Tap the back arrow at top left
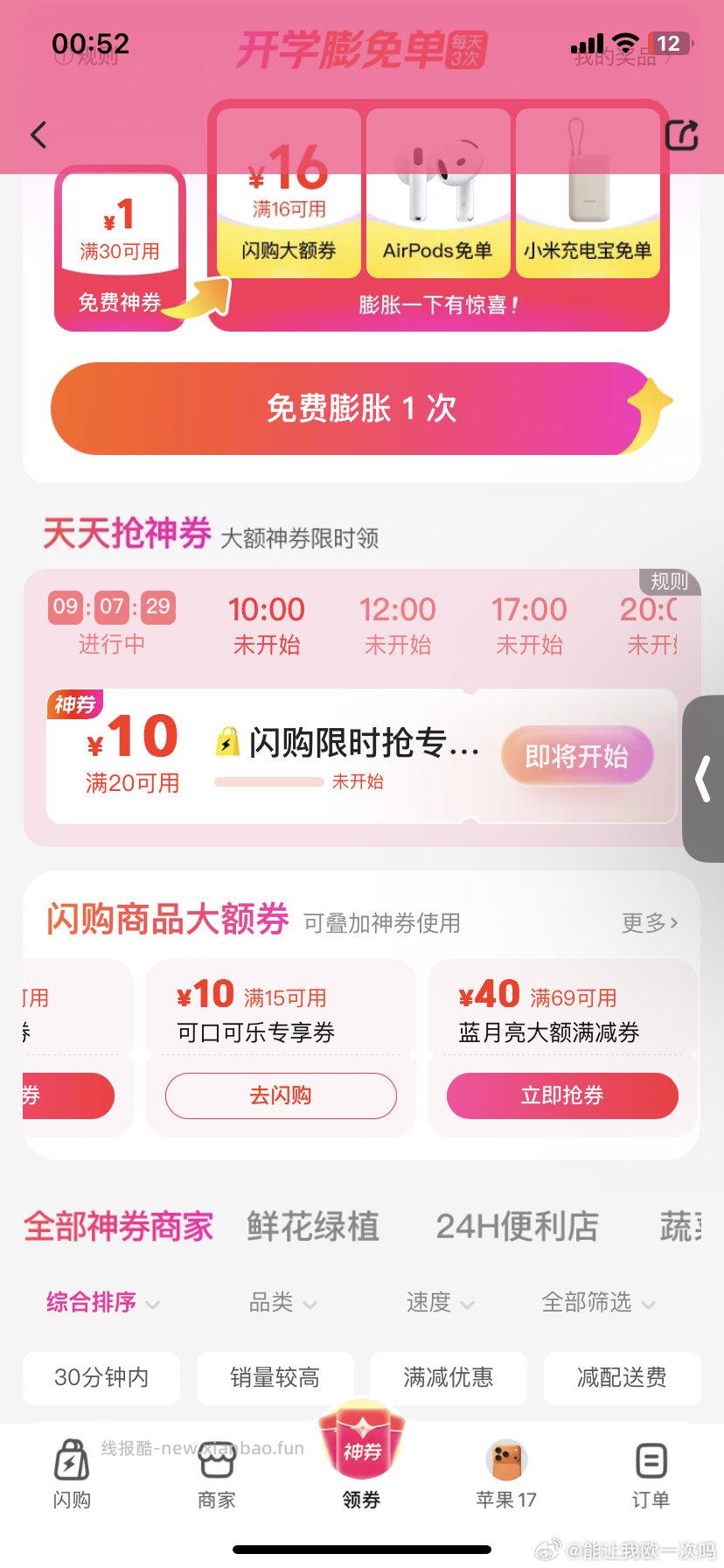724x1568 pixels. tap(37, 136)
